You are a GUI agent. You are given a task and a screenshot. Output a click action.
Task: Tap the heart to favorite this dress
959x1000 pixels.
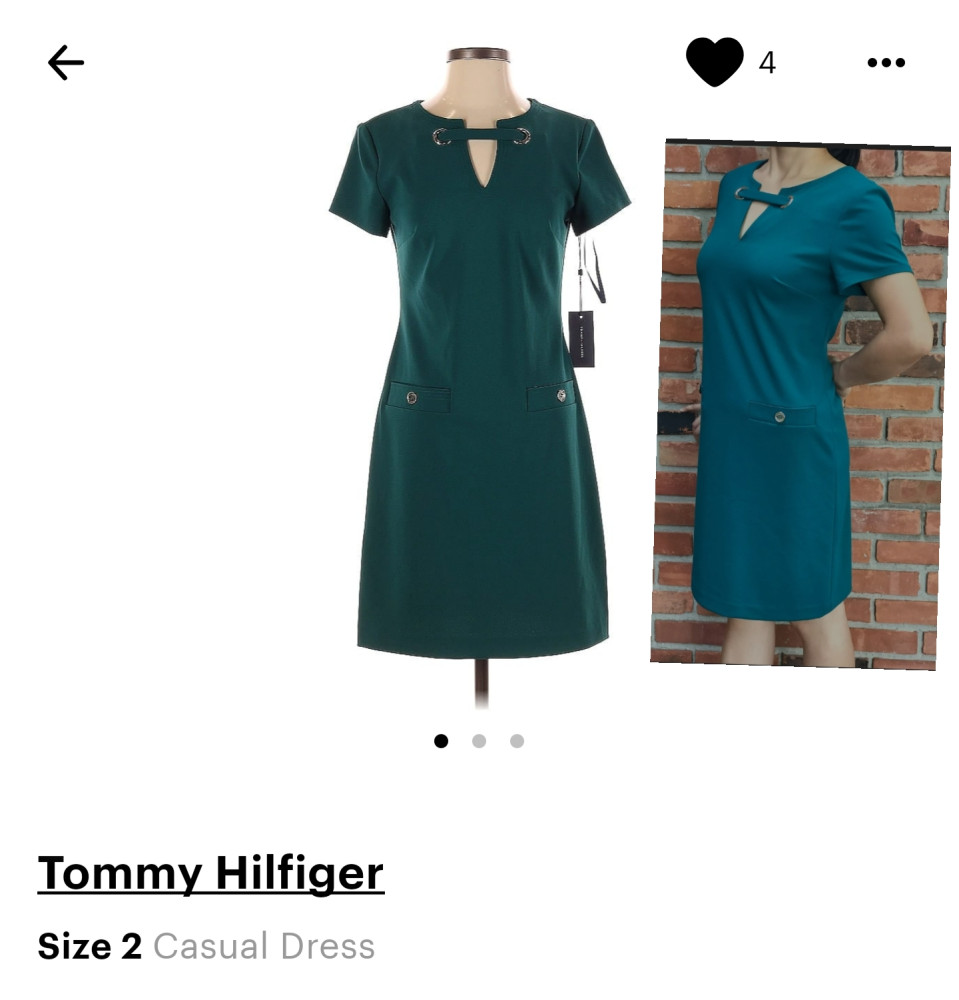tap(714, 62)
